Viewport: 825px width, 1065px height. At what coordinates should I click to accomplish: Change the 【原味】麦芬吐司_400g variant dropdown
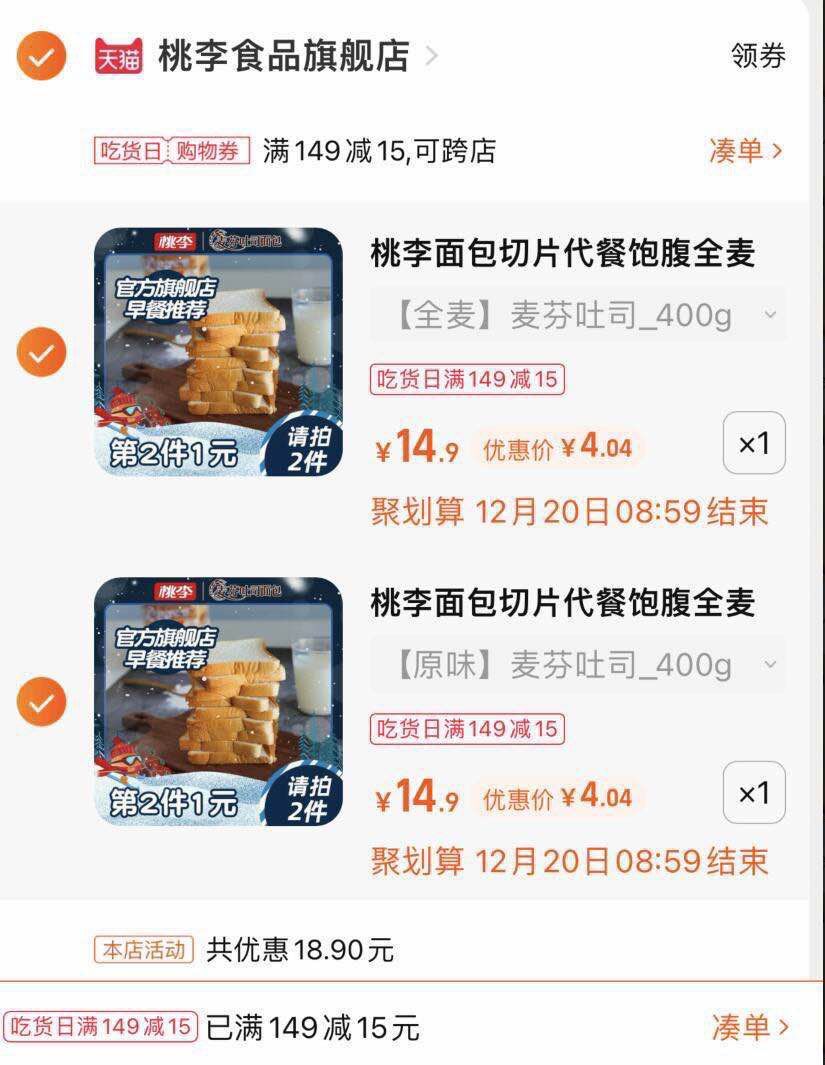[x=578, y=665]
